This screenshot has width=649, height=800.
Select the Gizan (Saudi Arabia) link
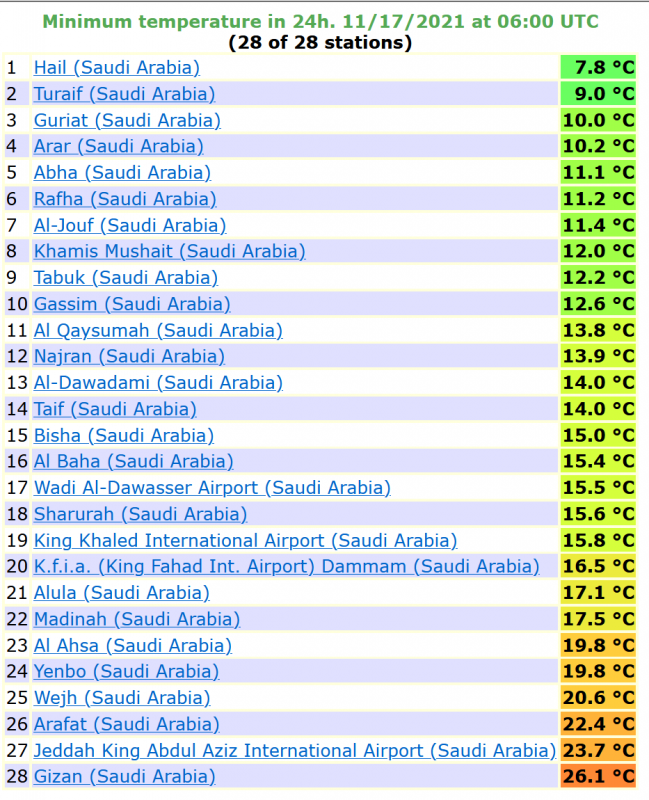[x=124, y=776]
